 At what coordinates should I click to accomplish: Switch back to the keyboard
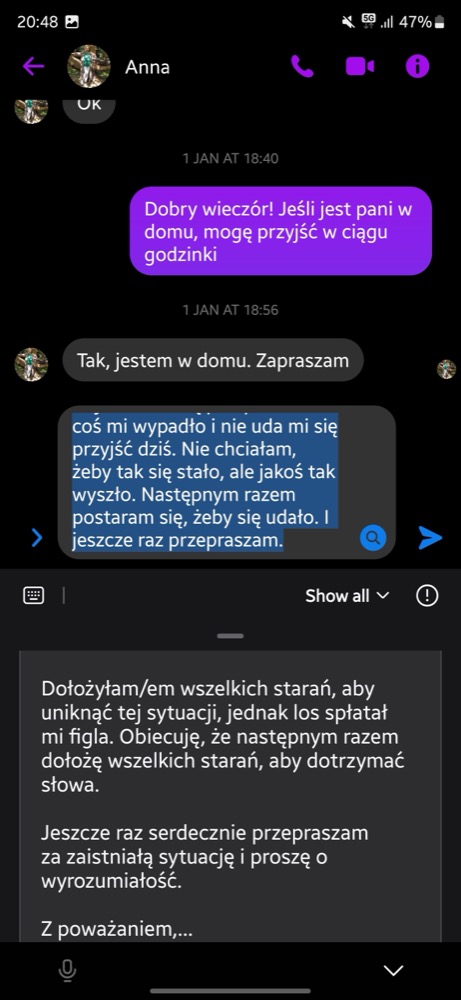tap(33, 596)
